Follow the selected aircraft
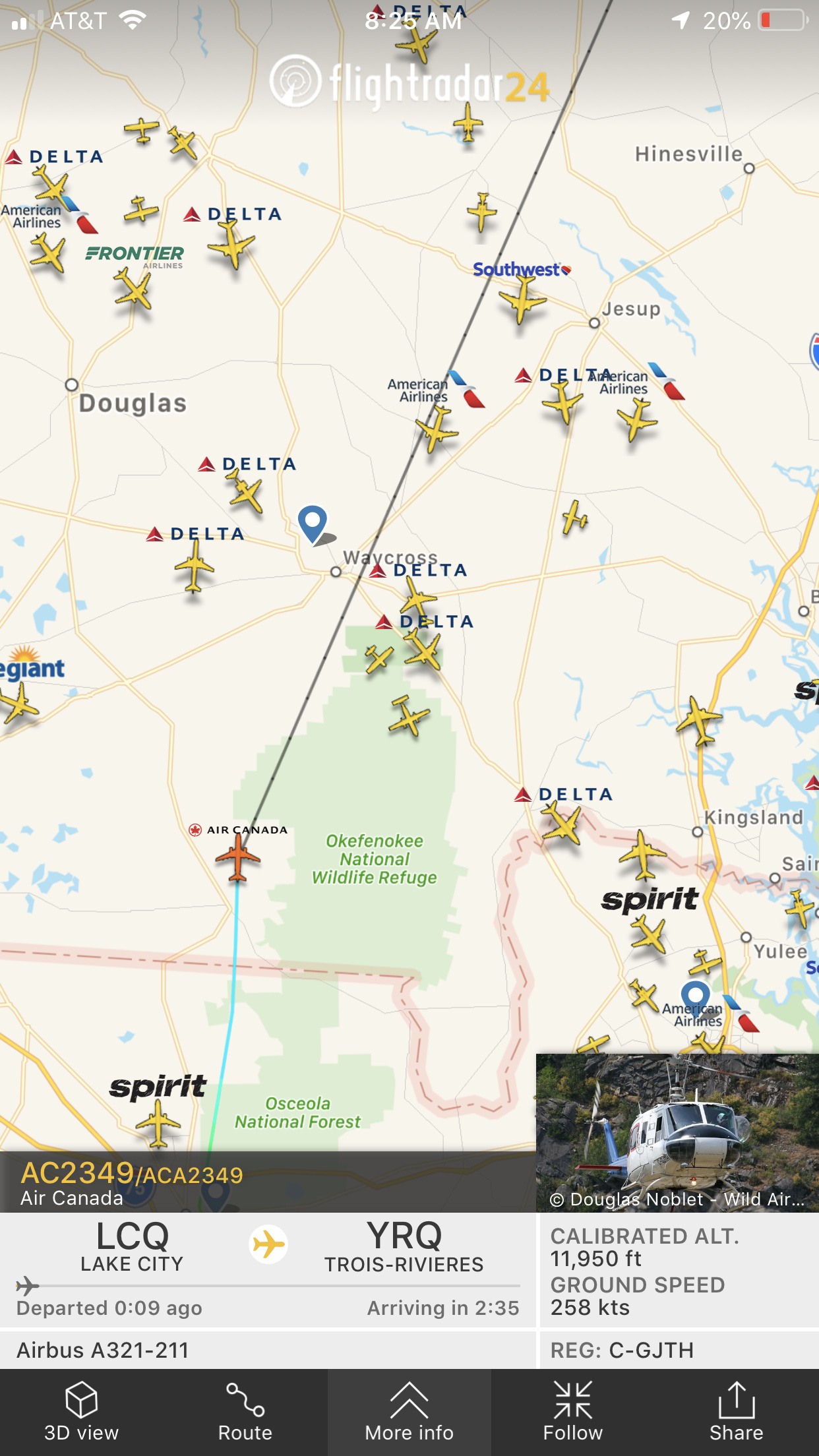819x1456 pixels. pos(572,1412)
